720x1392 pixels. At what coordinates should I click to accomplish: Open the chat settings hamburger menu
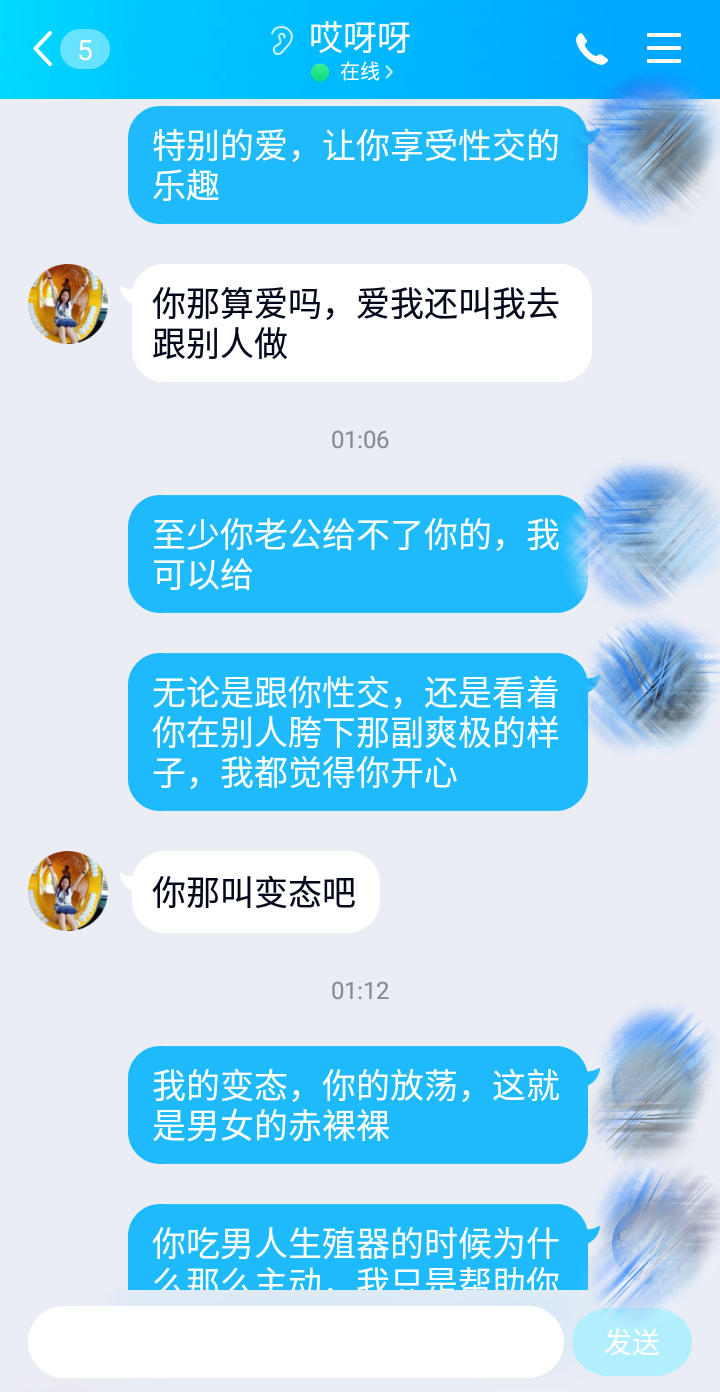[x=663, y=49]
